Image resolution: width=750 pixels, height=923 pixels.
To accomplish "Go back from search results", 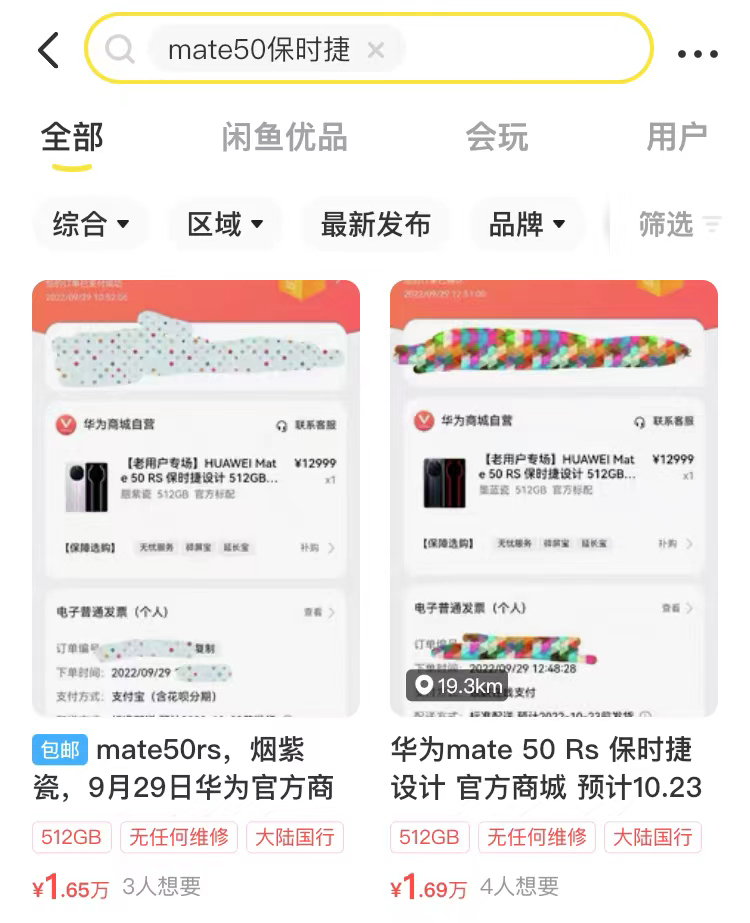I will 48,50.
